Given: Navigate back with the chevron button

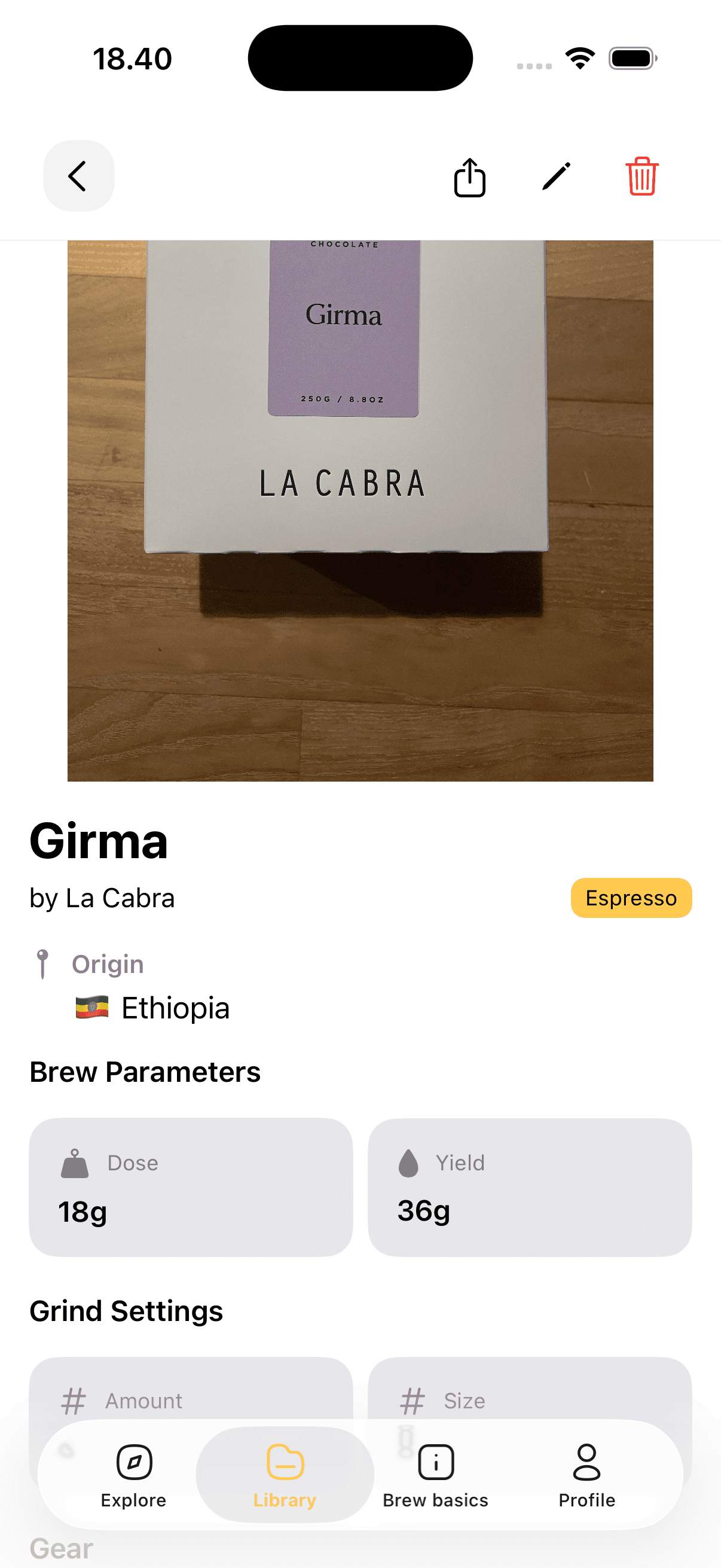Looking at the screenshot, I should (x=78, y=176).
